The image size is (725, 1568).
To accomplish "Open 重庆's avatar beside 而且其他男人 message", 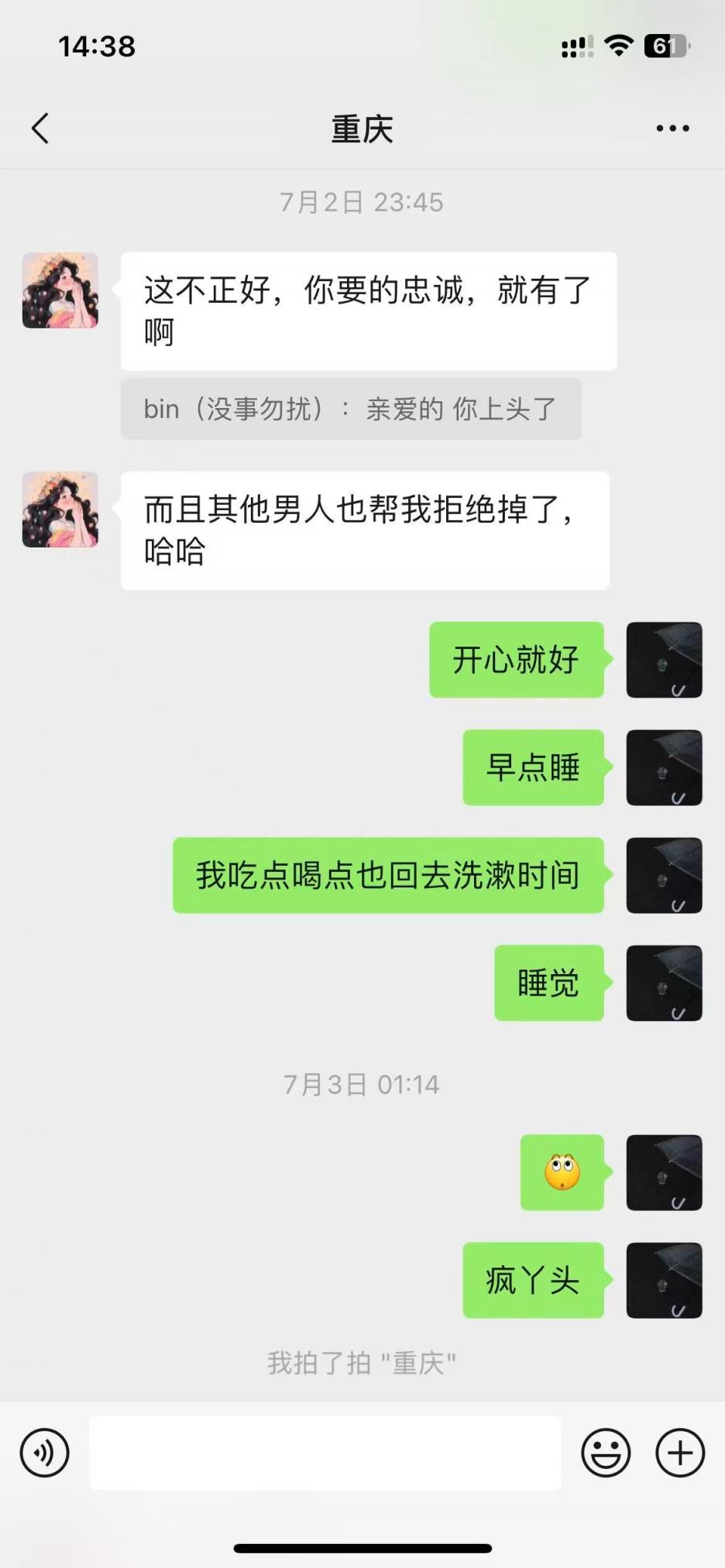I will click(x=60, y=510).
